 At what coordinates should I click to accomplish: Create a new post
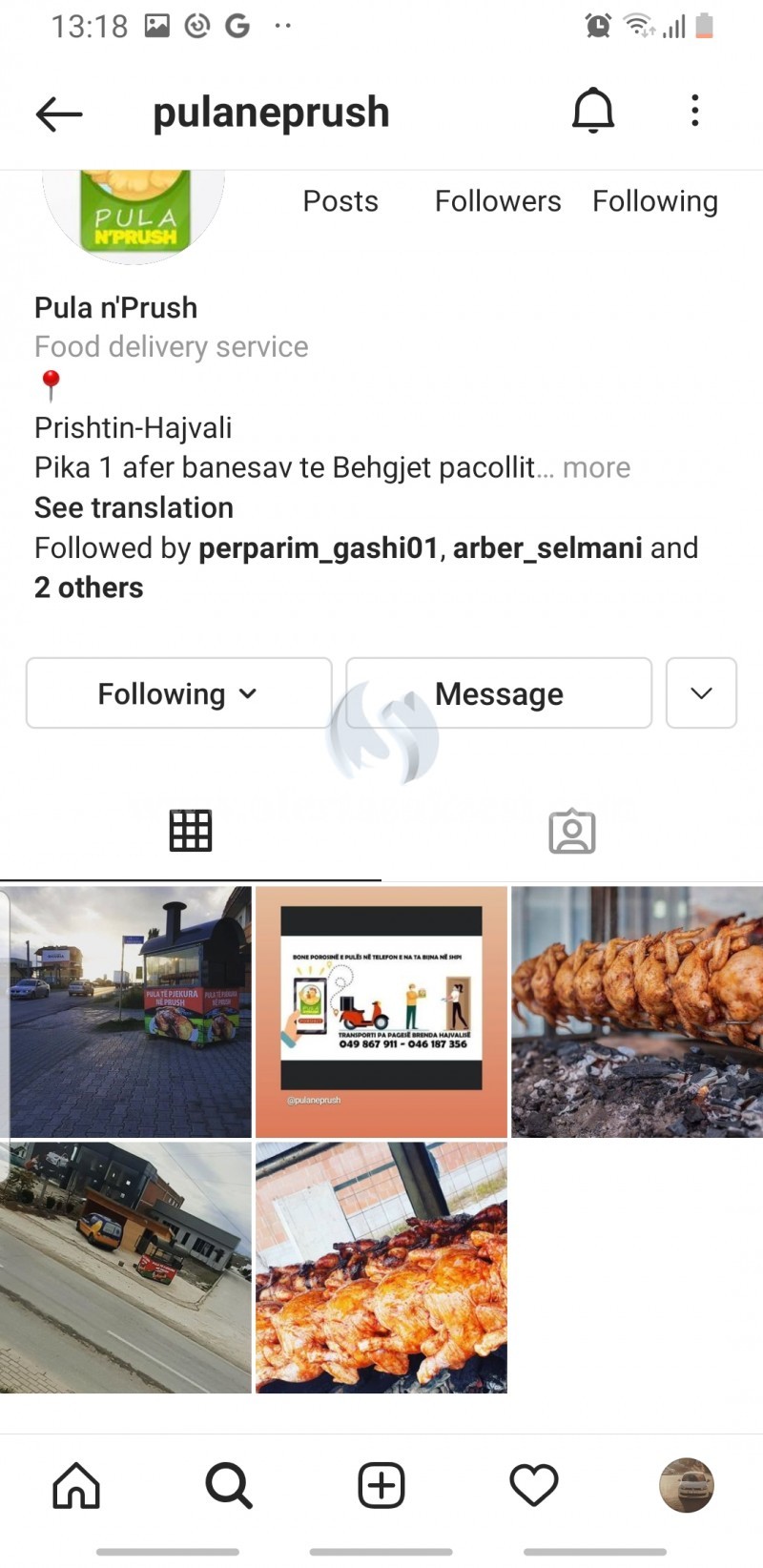pos(381,1486)
